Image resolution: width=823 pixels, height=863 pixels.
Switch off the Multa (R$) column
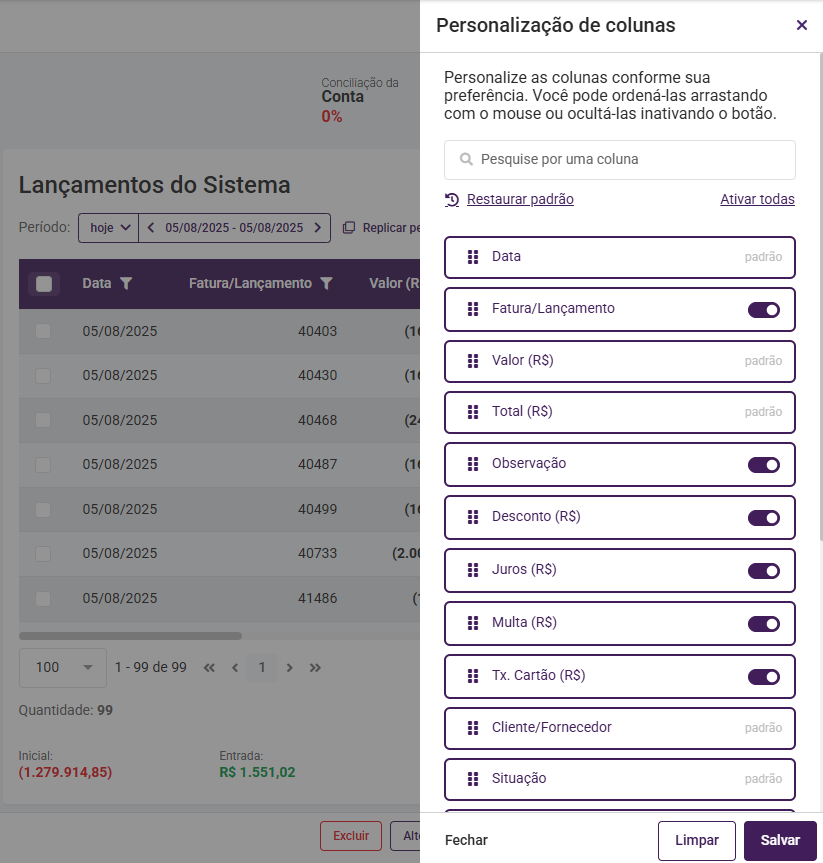pyautogui.click(x=764, y=624)
